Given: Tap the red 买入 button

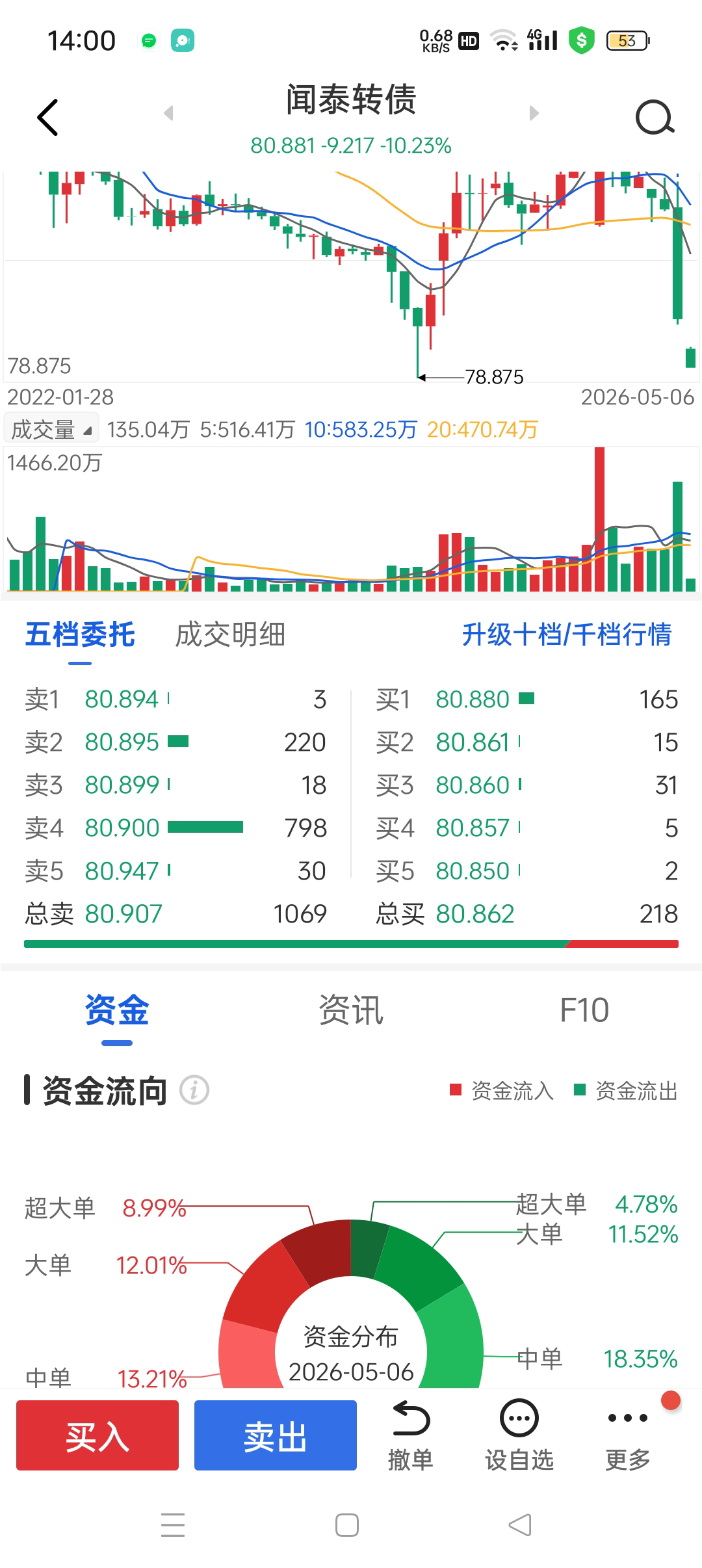Looking at the screenshot, I should pos(97,1435).
